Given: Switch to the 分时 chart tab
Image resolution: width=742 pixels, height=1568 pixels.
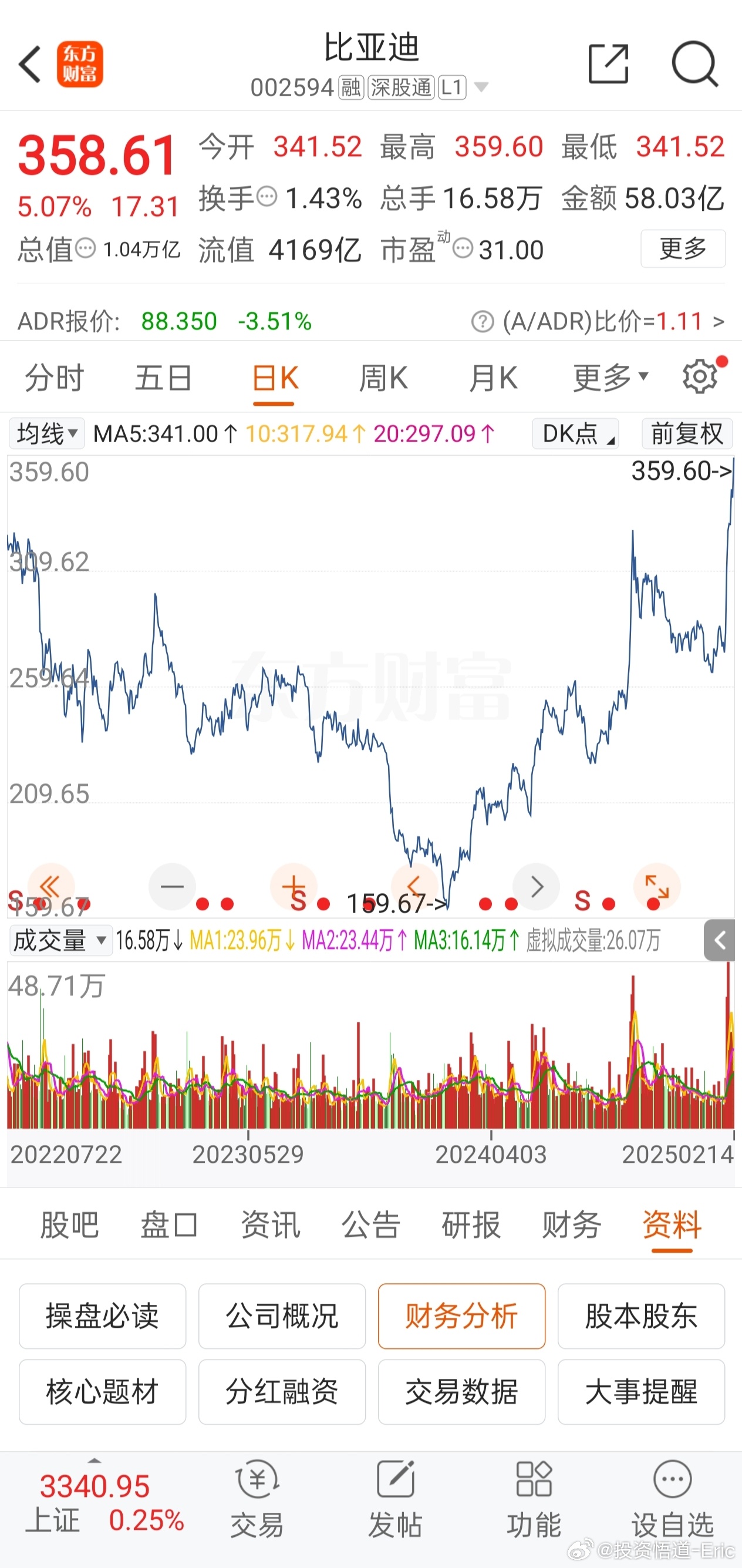Looking at the screenshot, I should (x=53, y=378).
